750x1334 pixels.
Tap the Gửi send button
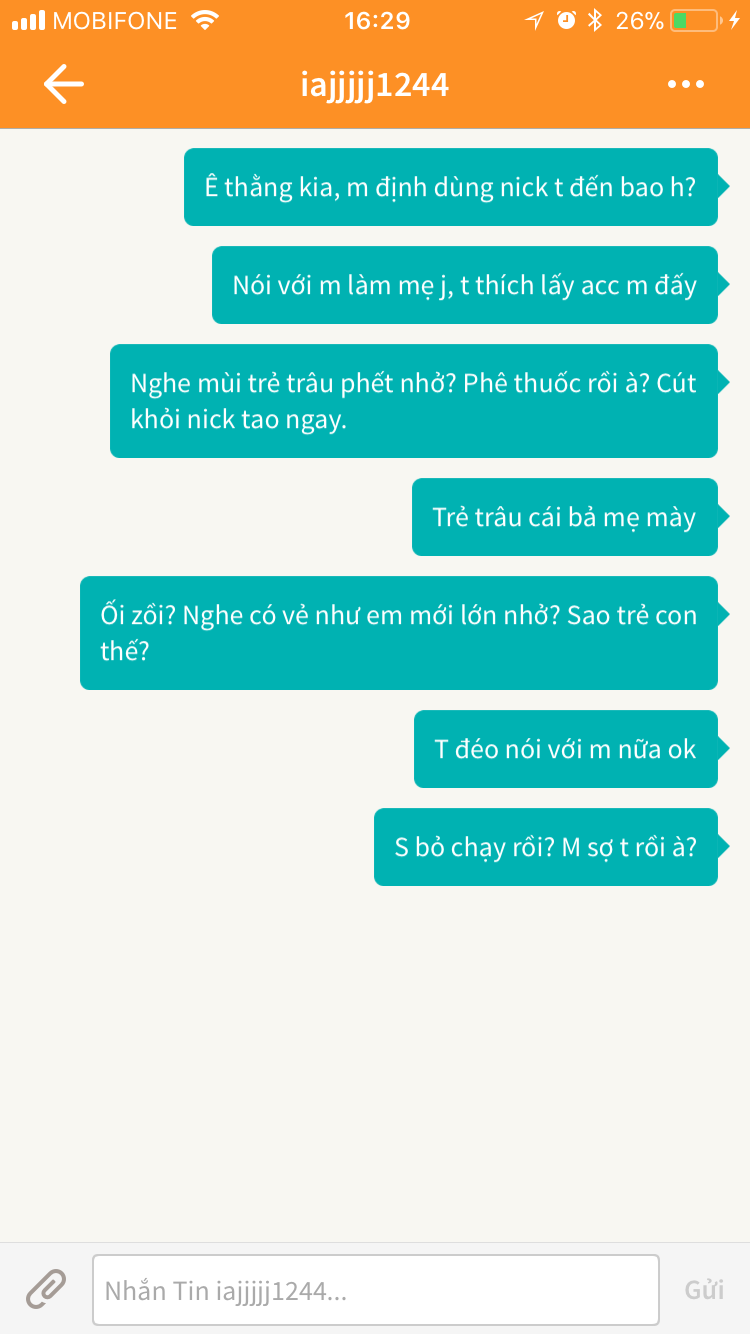(704, 1290)
